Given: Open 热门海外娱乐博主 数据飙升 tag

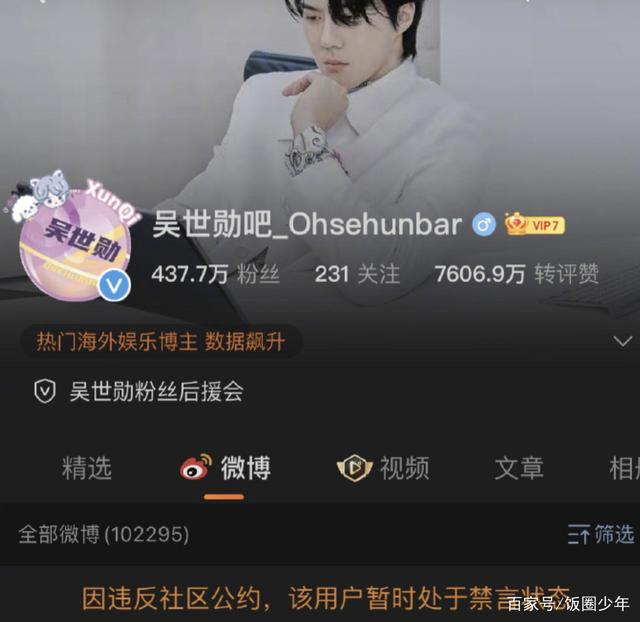Looking at the screenshot, I should tap(161, 341).
